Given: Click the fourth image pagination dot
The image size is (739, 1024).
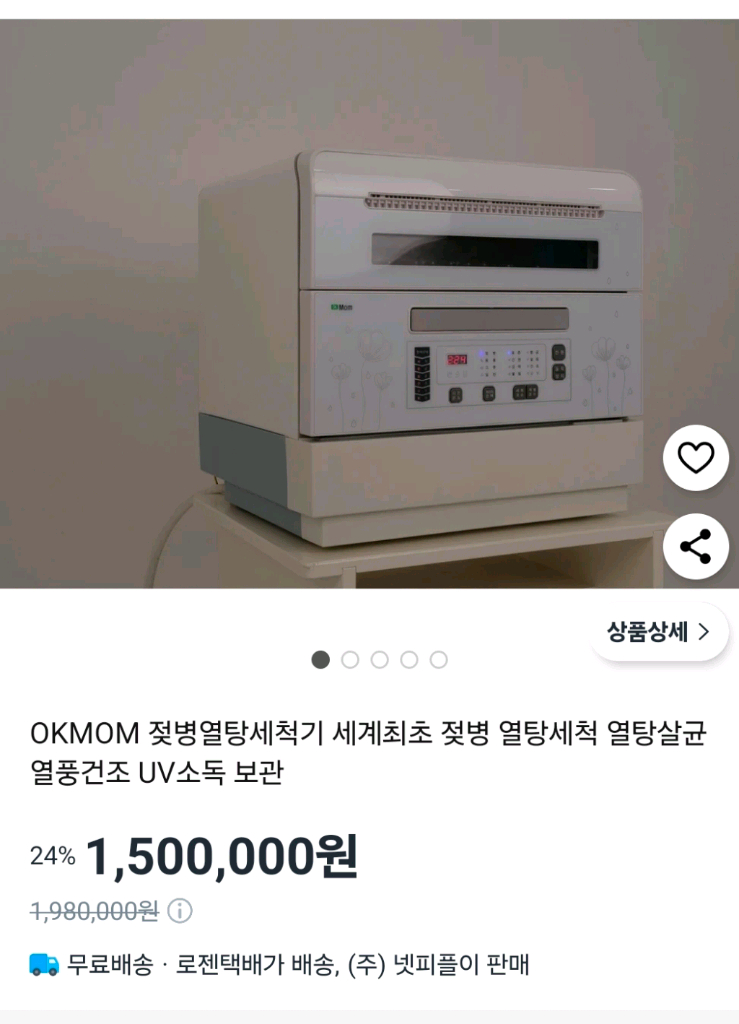Looking at the screenshot, I should tap(406, 660).
